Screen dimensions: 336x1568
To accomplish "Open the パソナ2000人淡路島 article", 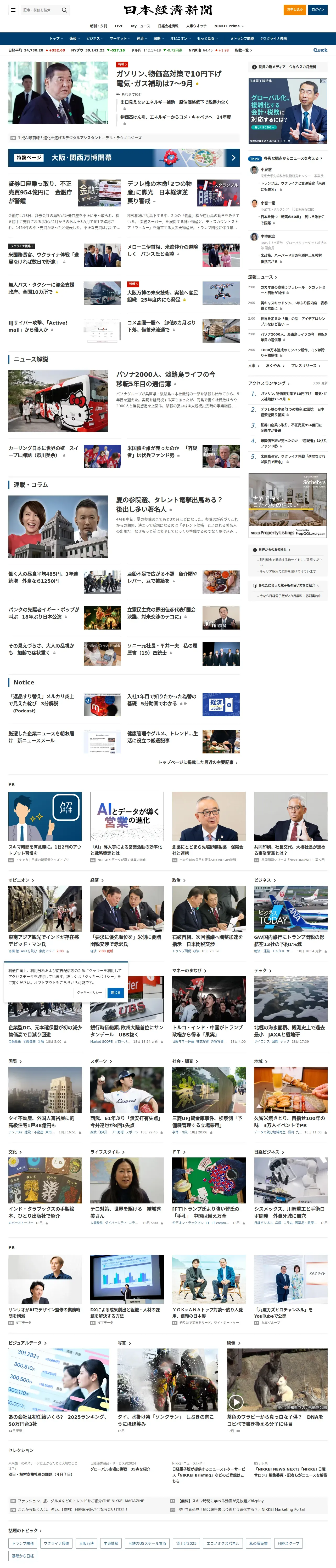I will (166, 379).
